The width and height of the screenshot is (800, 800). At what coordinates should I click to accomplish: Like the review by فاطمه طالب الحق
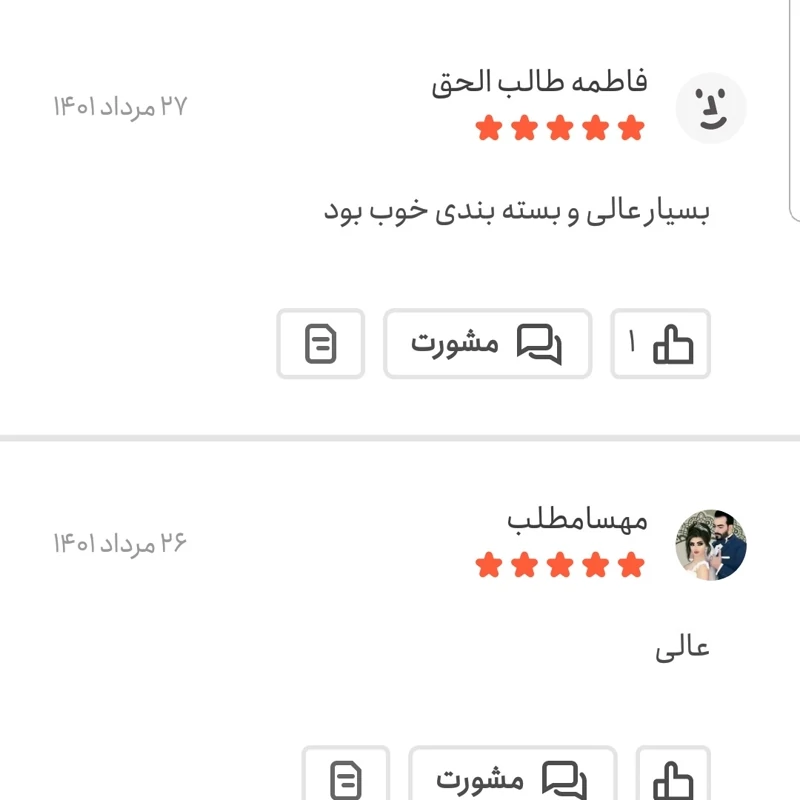coord(661,344)
